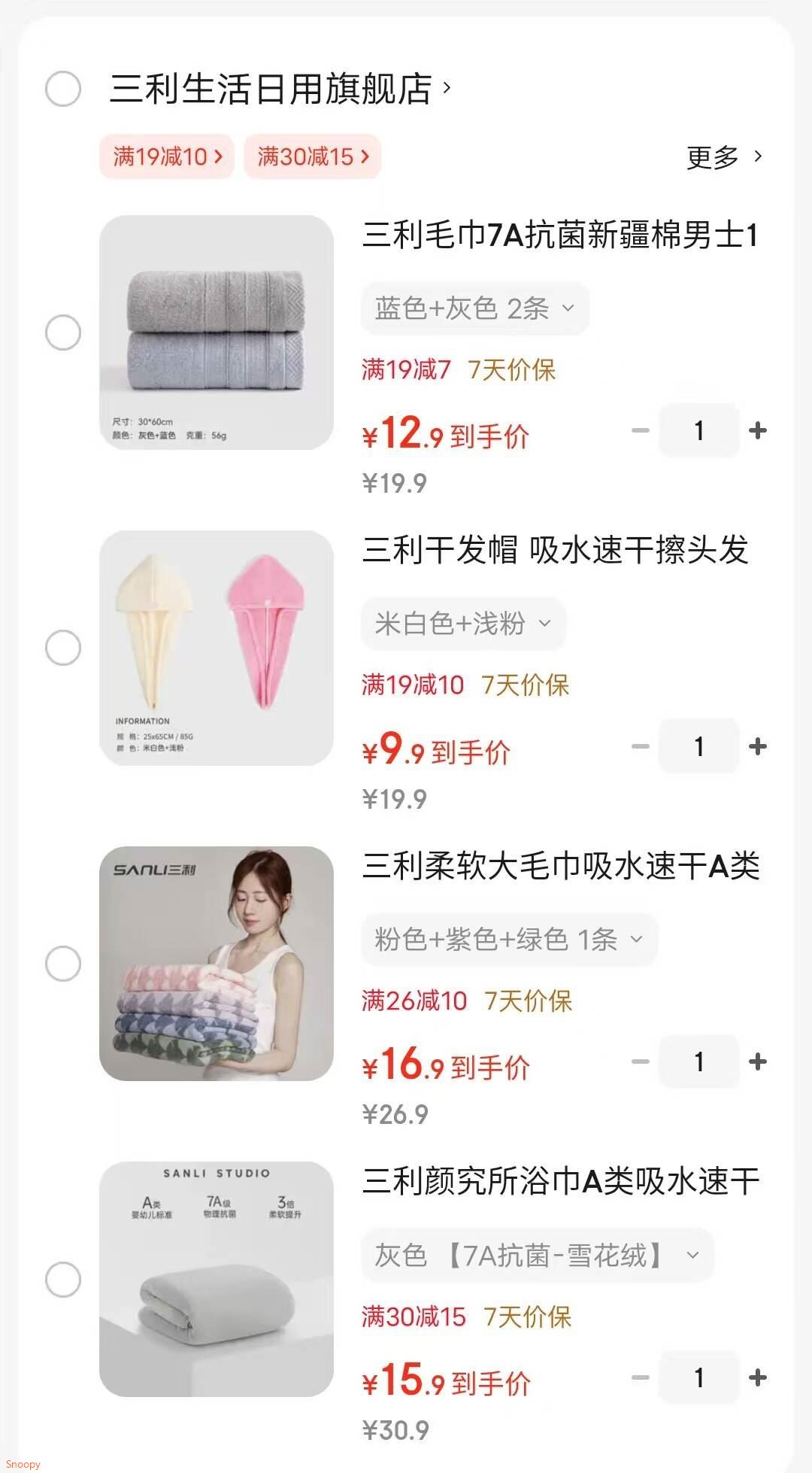The image size is (812, 1473).
Task: Claim the 满19减10 coupon
Action: [x=167, y=156]
